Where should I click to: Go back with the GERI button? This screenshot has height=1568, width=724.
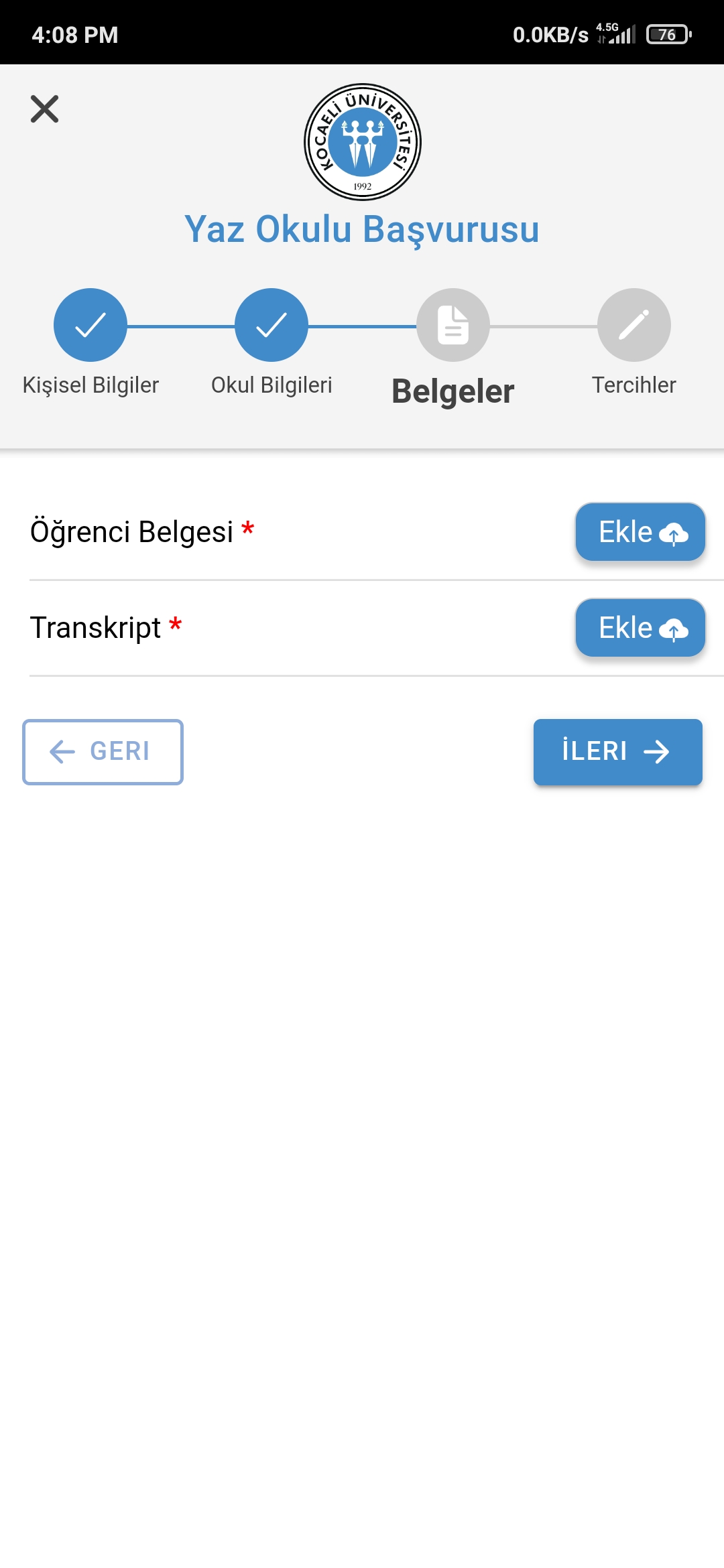click(x=103, y=752)
